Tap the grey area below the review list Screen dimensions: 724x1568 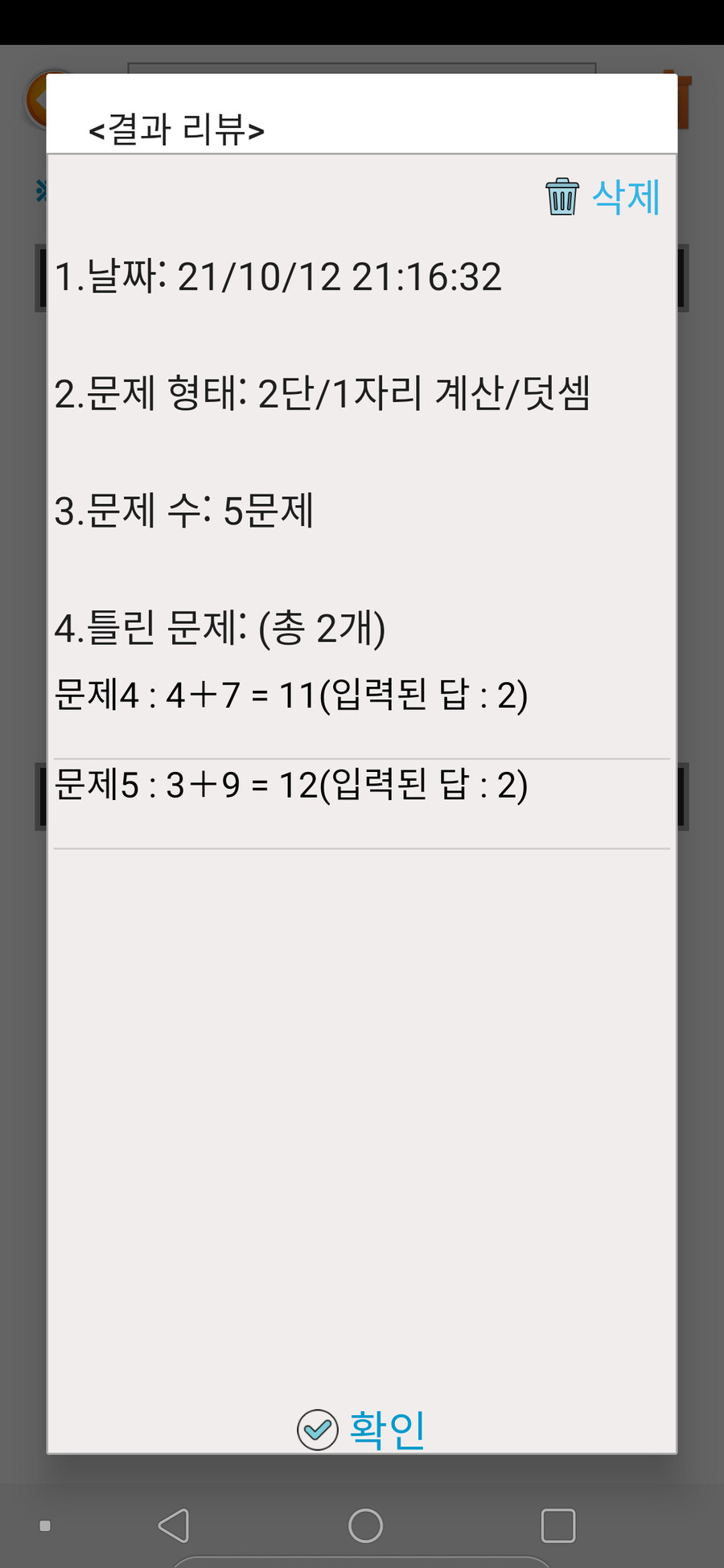pyautogui.click(x=362, y=1126)
